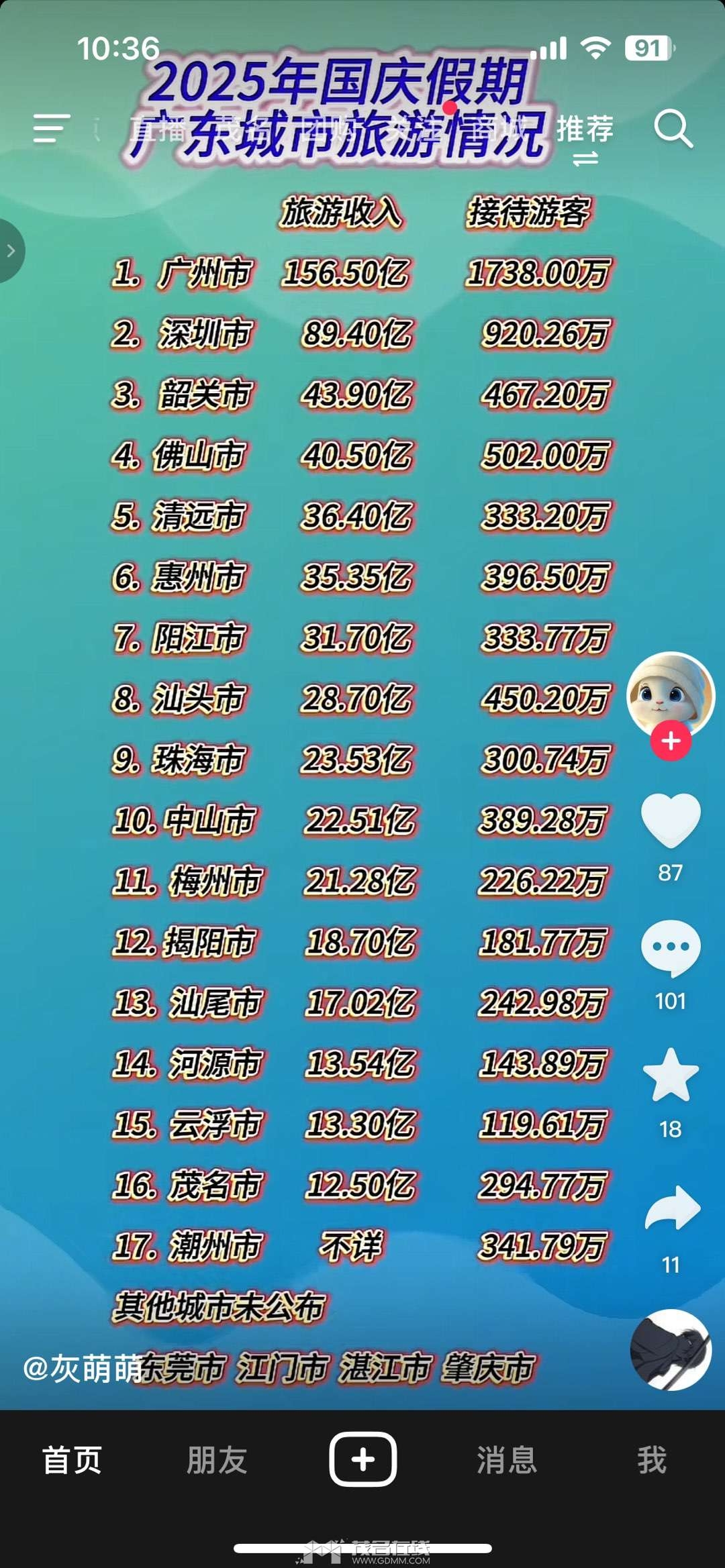The width and height of the screenshot is (725, 1568).
Task: Switch to the 推荐 feed tab
Action: tap(585, 128)
